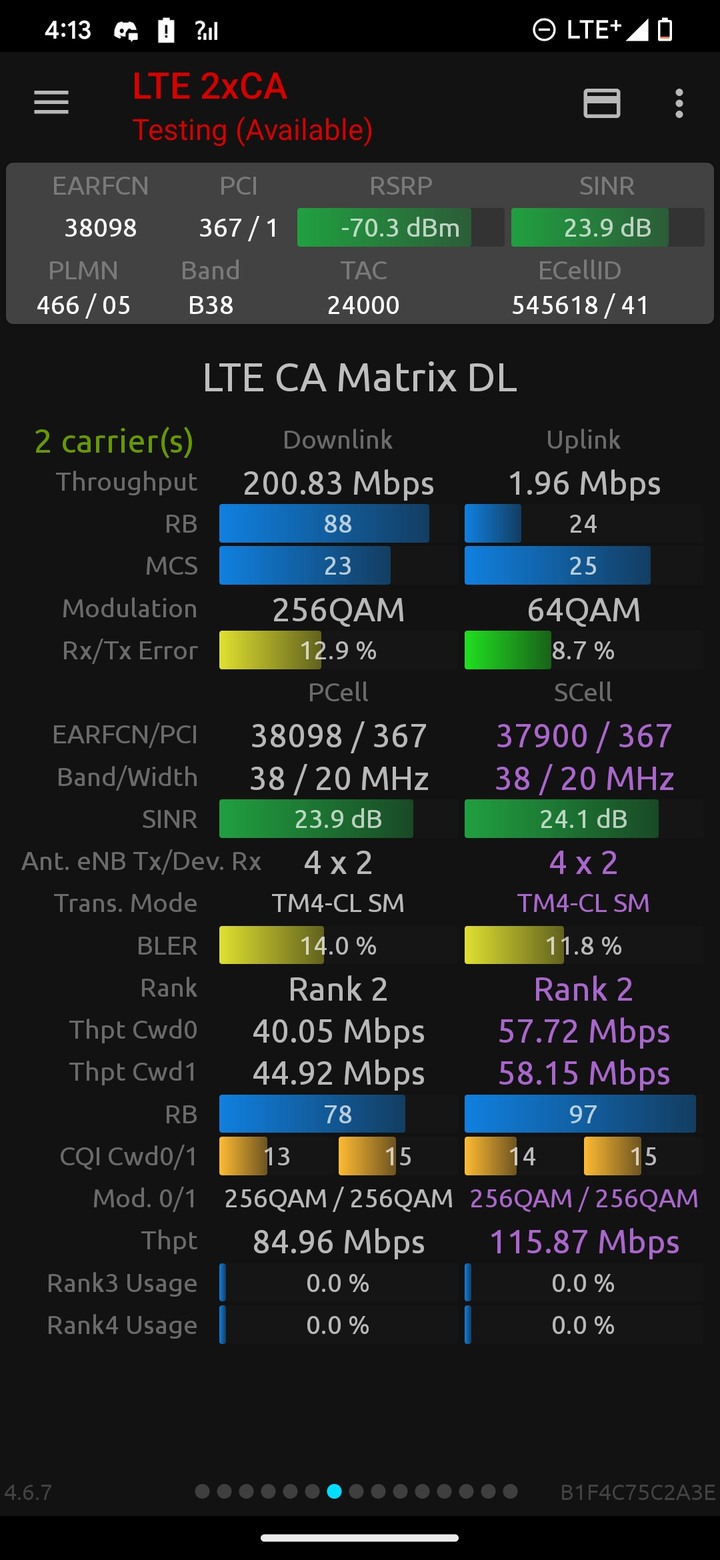Open the hamburger navigation menu

click(x=51, y=103)
